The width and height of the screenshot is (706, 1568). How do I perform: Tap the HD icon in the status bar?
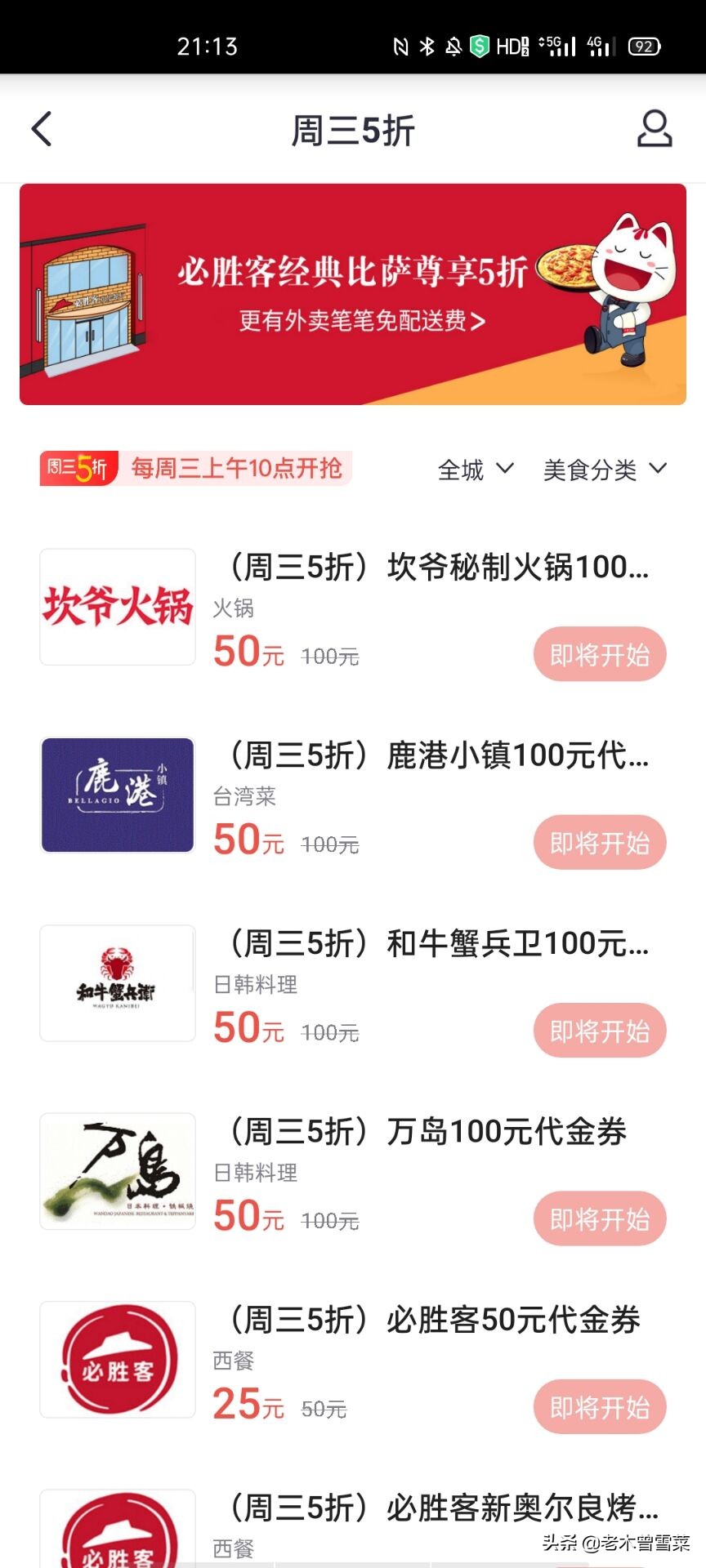pyautogui.click(x=511, y=47)
